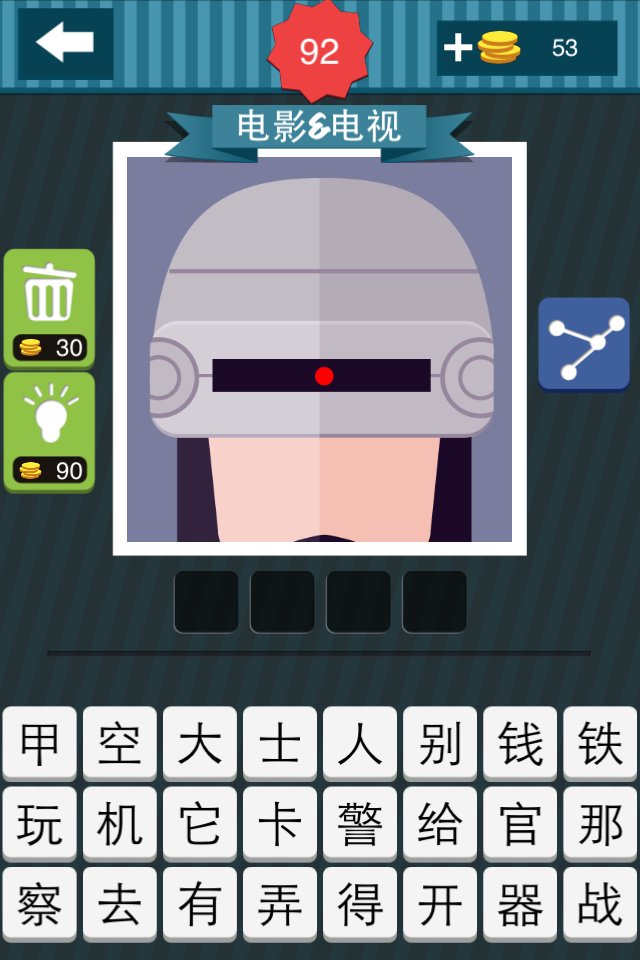The height and width of the screenshot is (960, 640).
Task: Go back using the arrow button
Action: tap(65, 43)
